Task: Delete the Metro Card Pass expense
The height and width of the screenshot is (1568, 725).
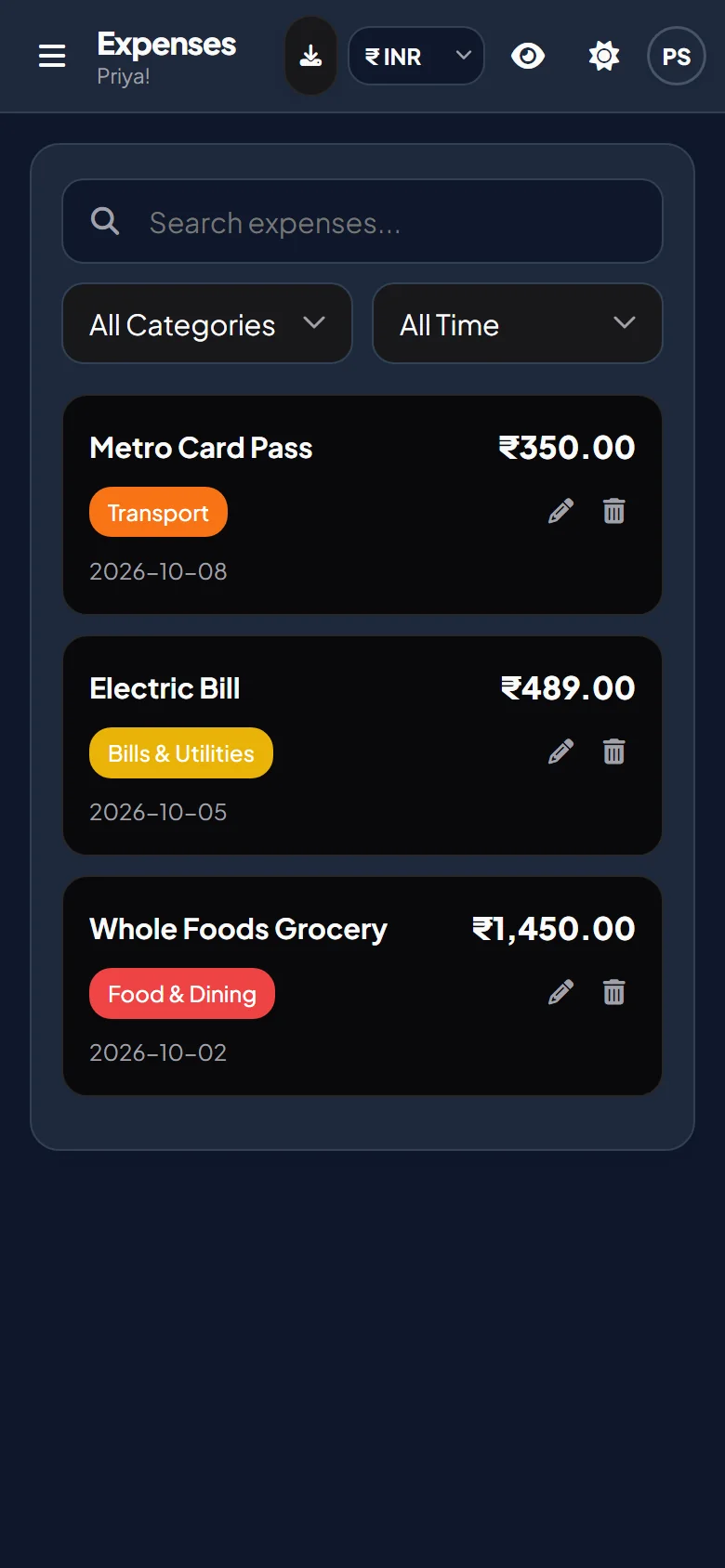Action: [614, 511]
